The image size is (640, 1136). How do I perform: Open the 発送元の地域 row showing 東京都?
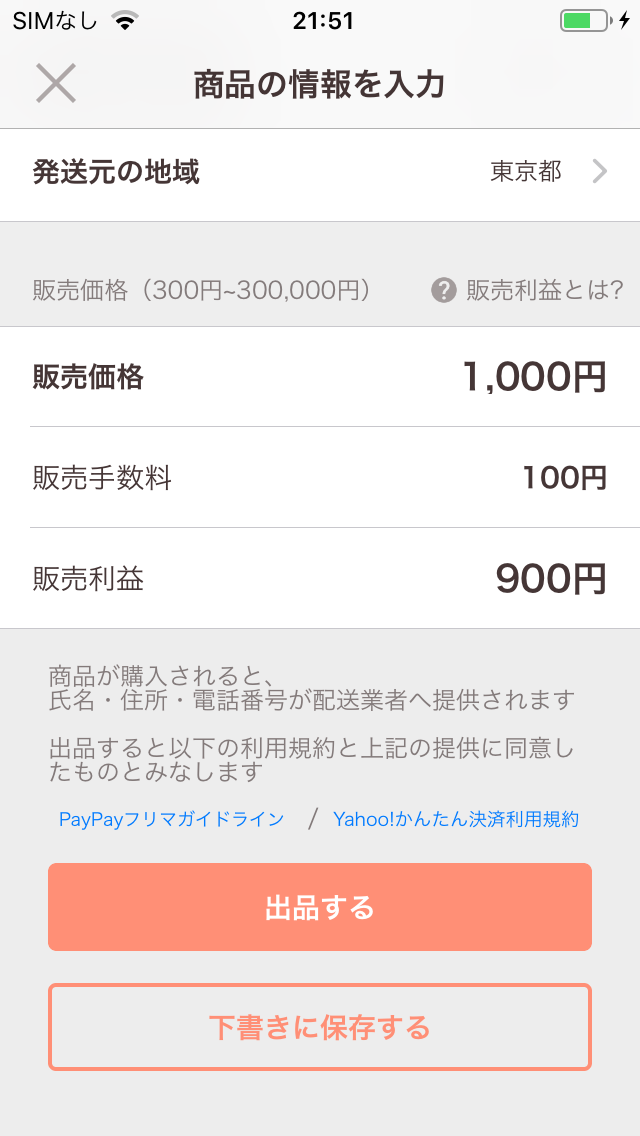(320, 172)
